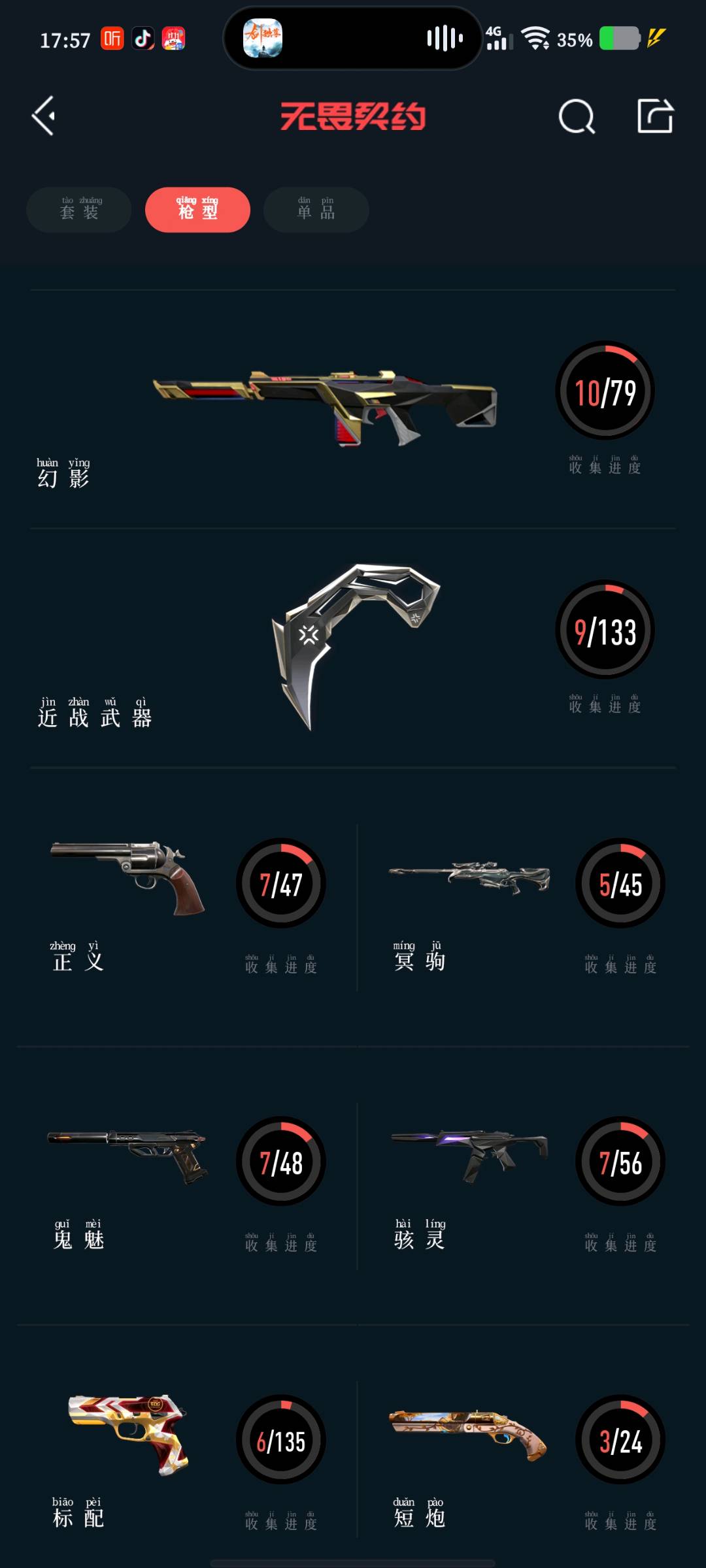This screenshot has height=1568, width=706.
Task: Open the search icon
Action: pyautogui.click(x=577, y=117)
